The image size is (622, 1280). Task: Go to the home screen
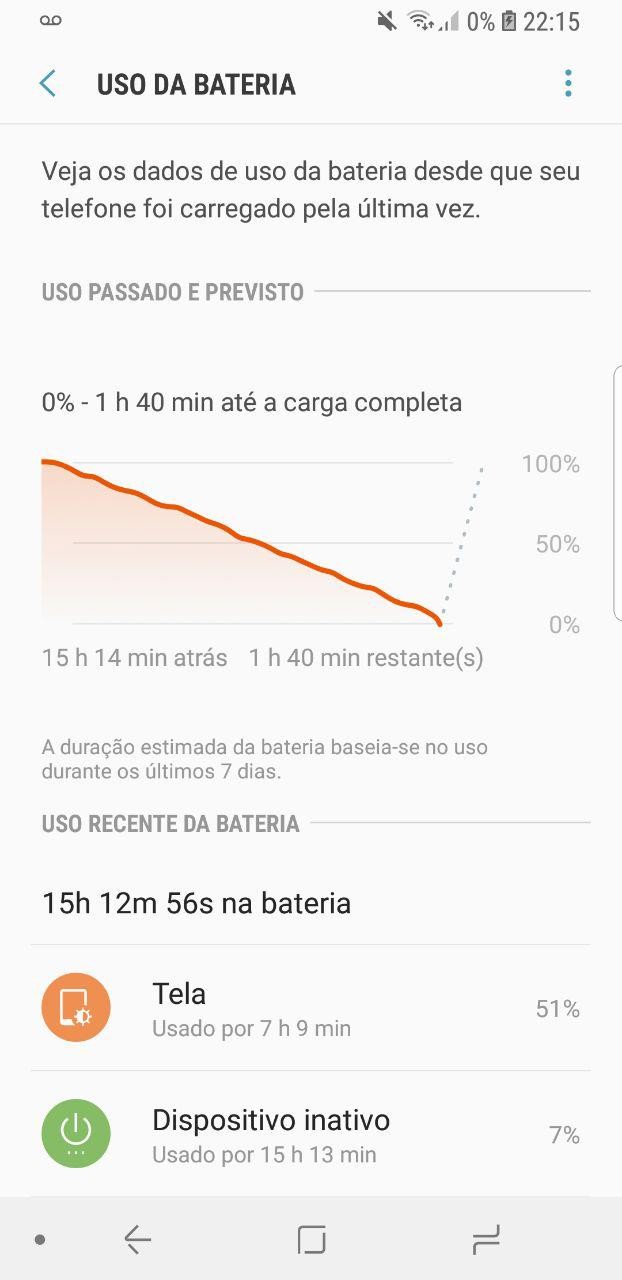pyautogui.click(x=312, y=1240)
